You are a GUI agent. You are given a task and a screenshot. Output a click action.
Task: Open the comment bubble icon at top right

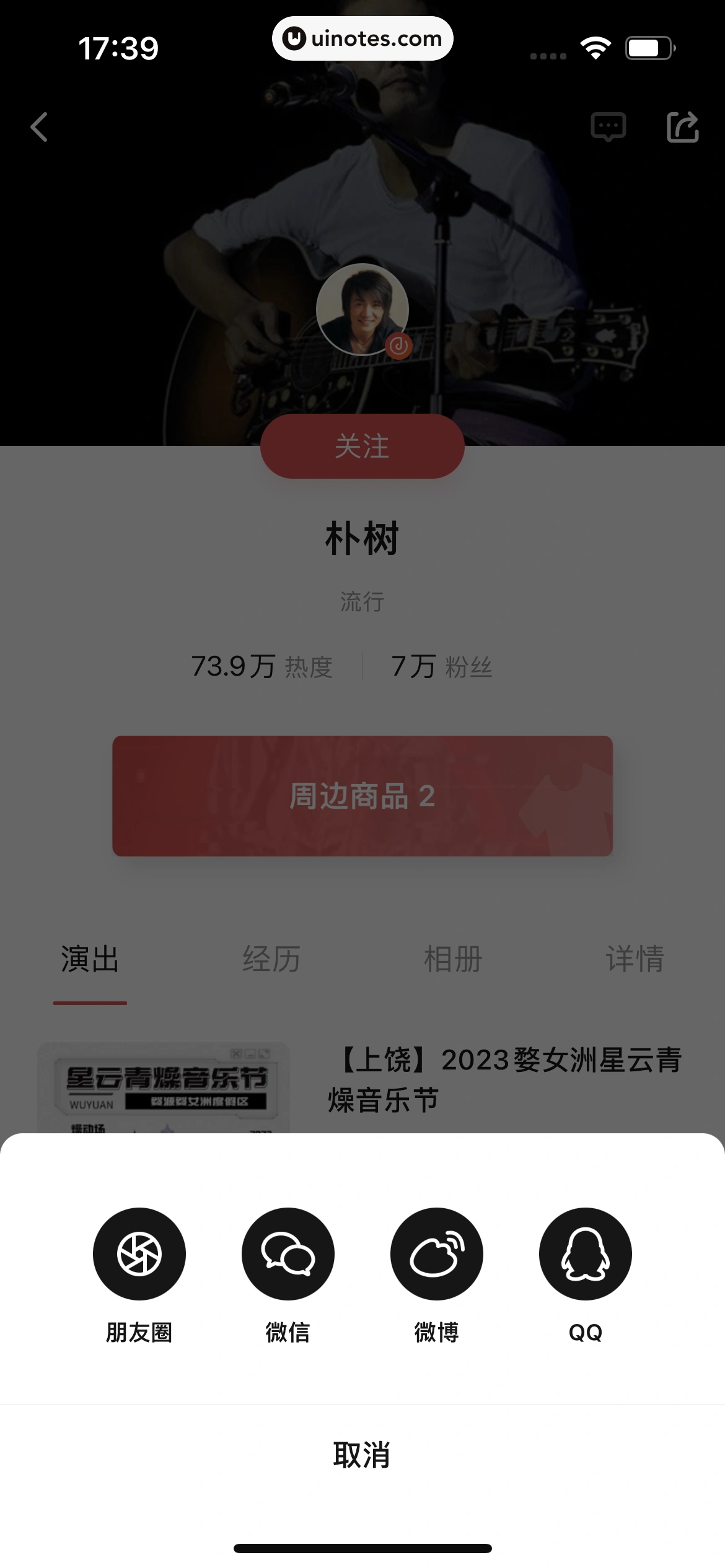coord(609,127)
